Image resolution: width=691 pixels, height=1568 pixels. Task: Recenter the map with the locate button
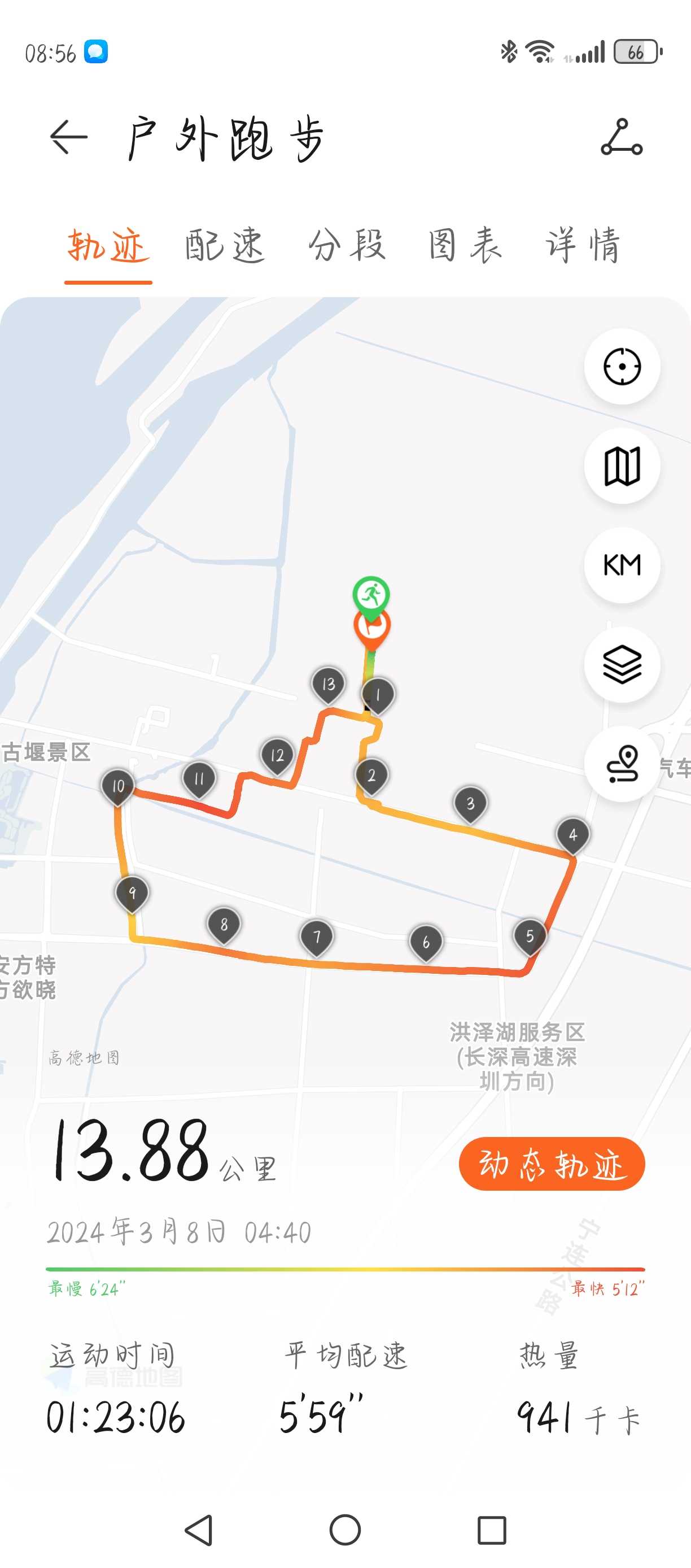622,367
